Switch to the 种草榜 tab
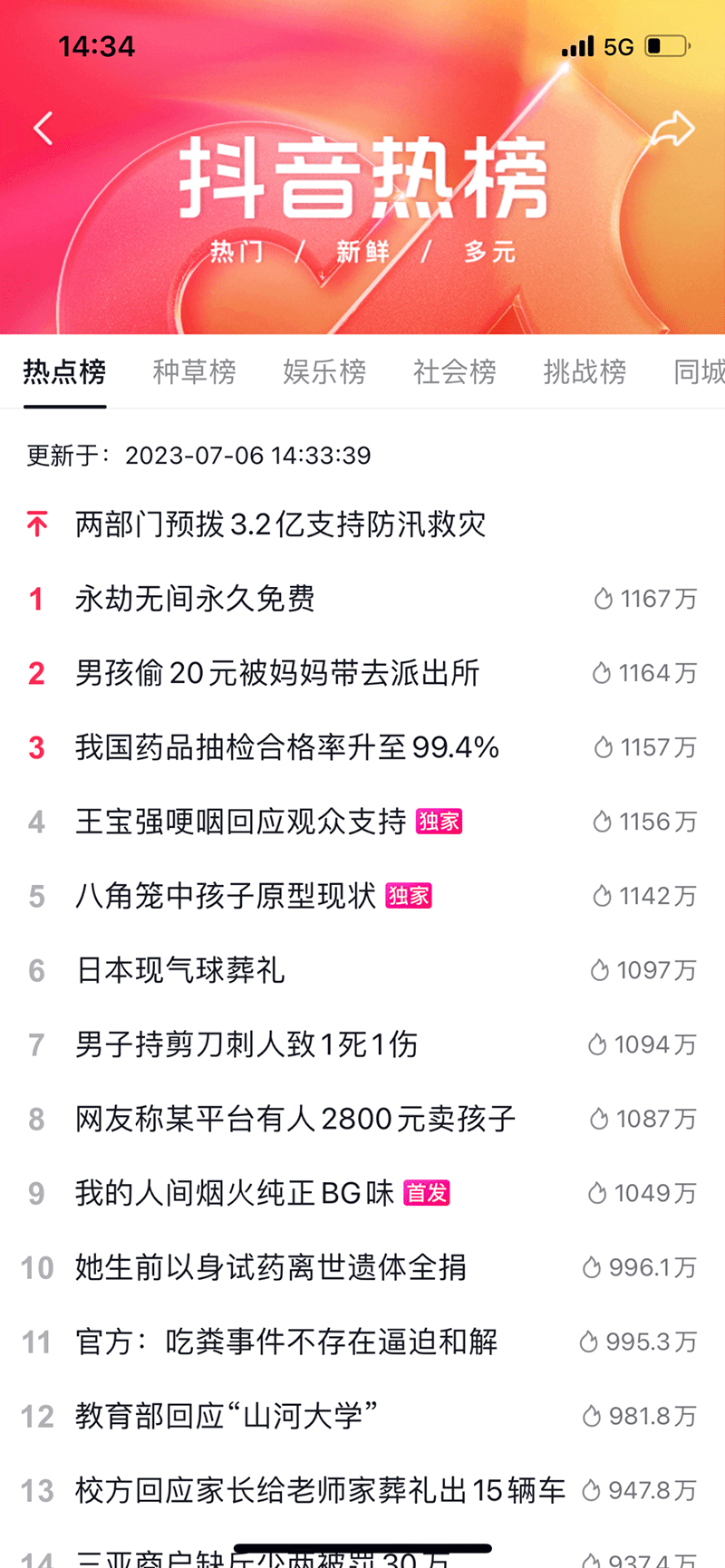 (194, 371)
